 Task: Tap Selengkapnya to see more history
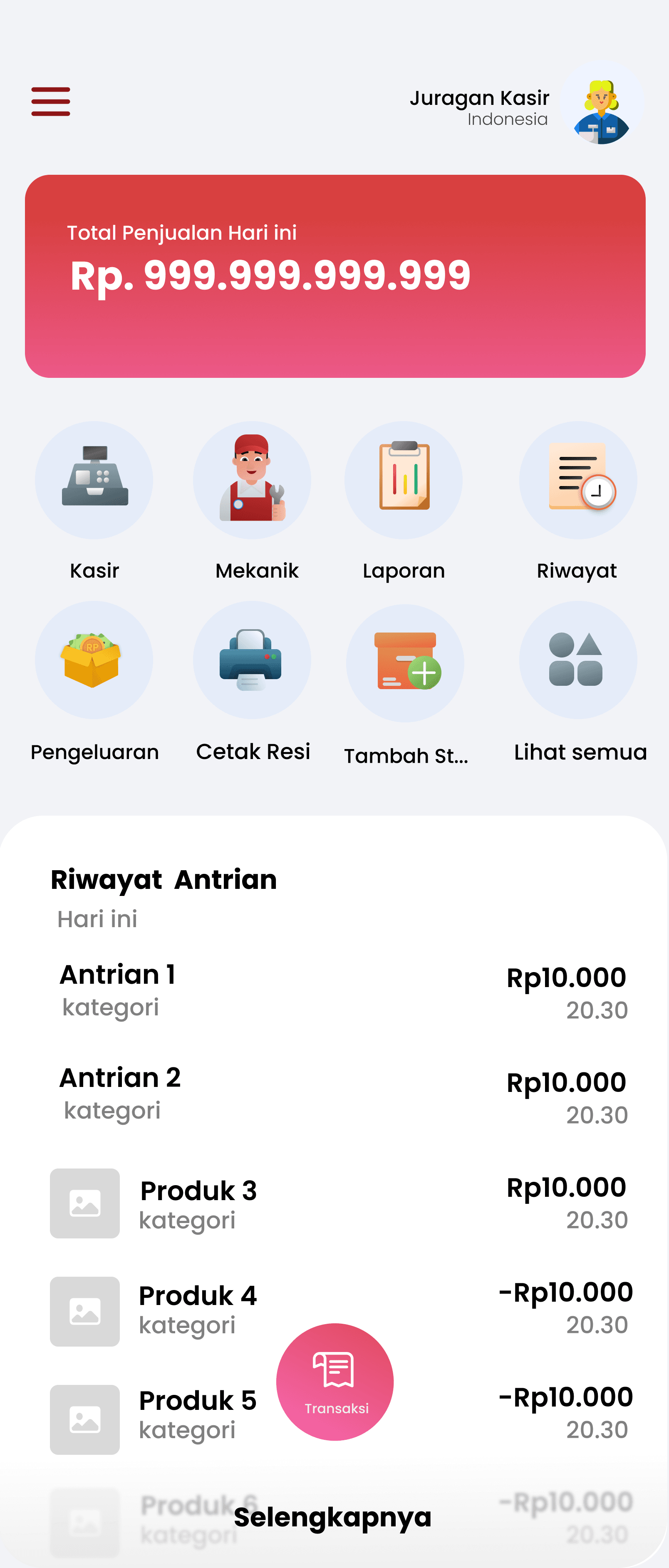(x=333, y=1518)
